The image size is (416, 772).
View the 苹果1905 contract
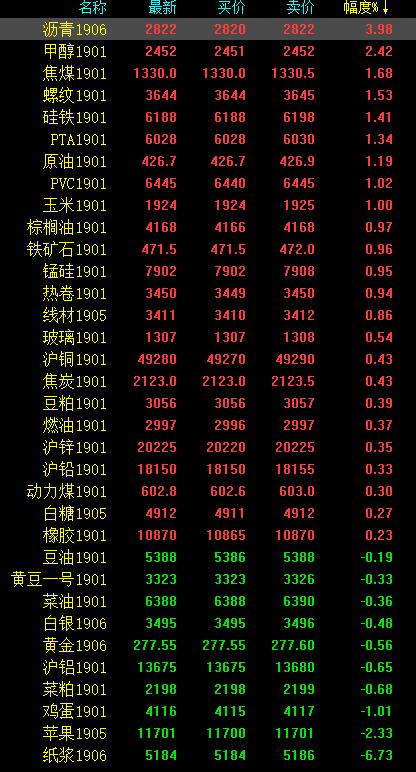coord(208,733)
